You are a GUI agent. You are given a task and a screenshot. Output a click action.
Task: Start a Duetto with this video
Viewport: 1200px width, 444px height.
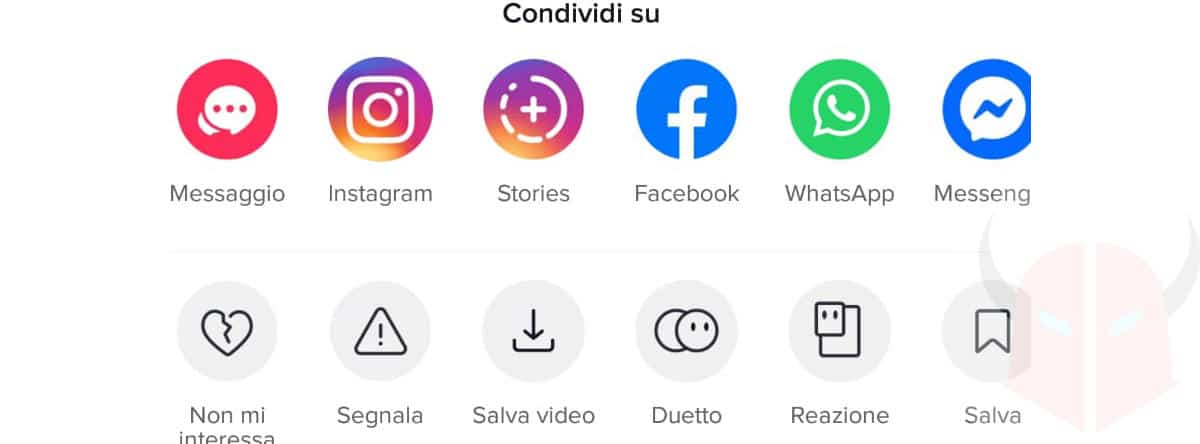point(686,331)
